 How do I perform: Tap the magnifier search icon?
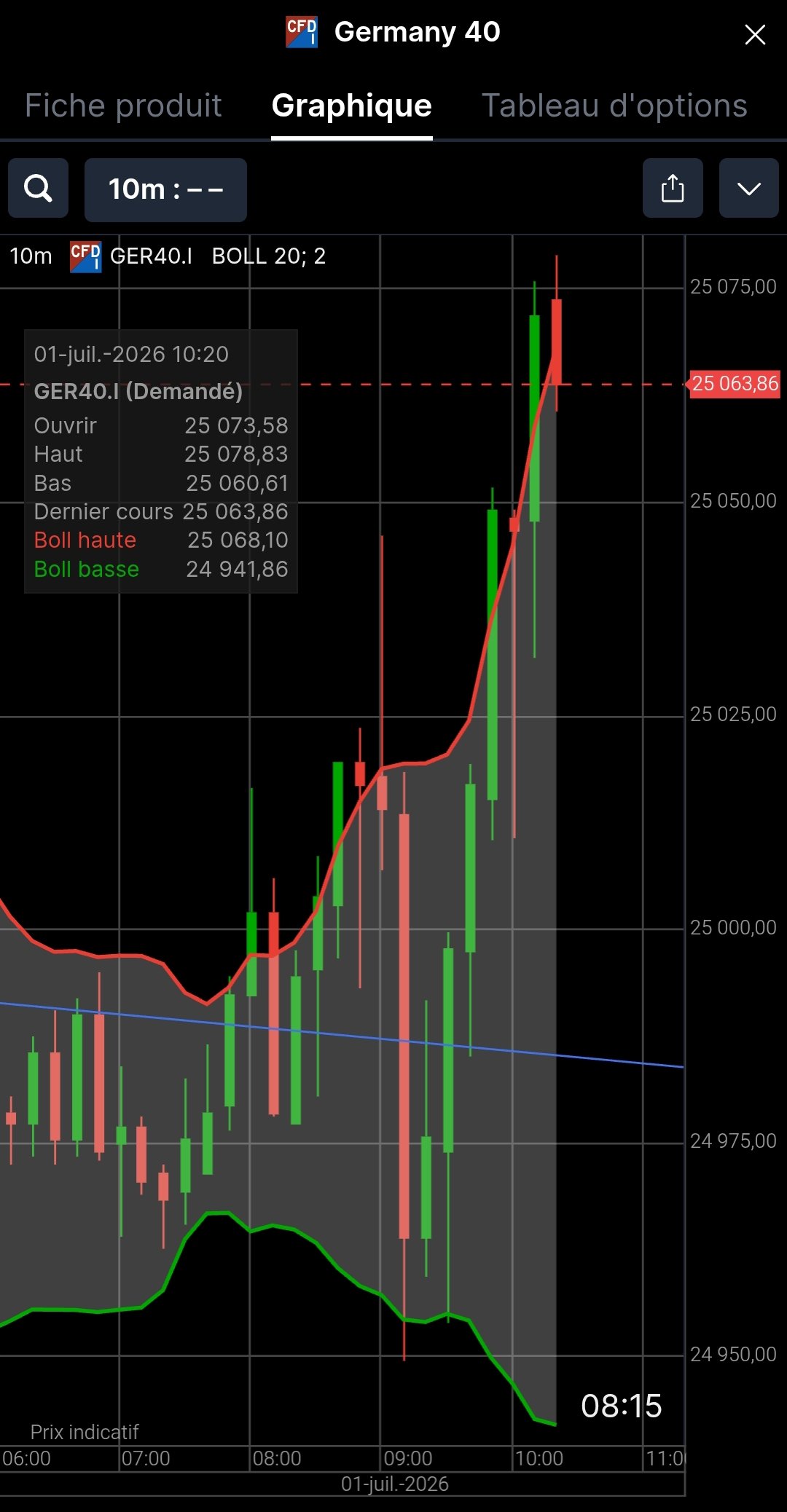tap(38, 188)
